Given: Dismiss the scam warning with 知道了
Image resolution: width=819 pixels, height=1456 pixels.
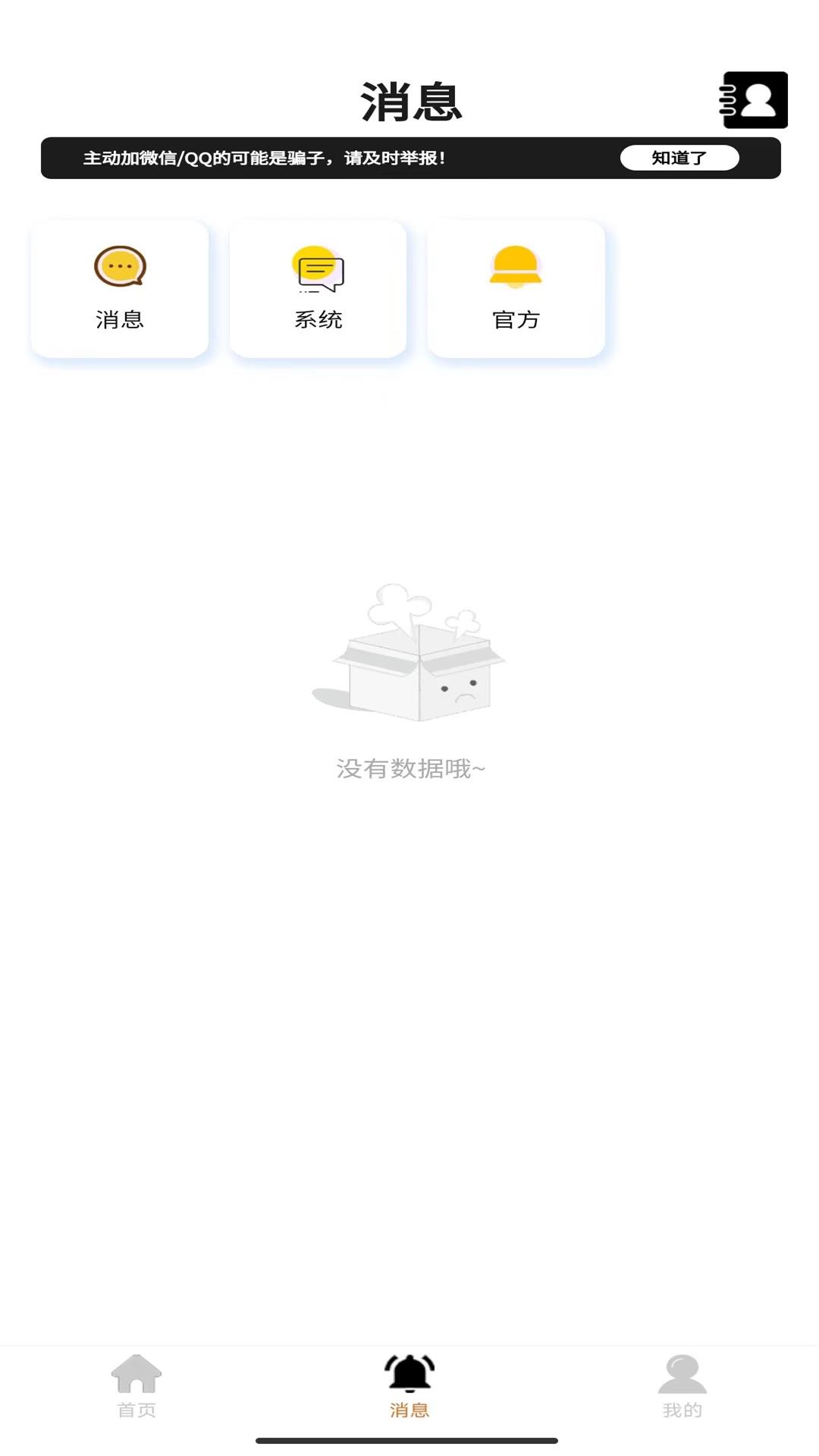Looking at the screenshot, I should (x=679, y=158).
